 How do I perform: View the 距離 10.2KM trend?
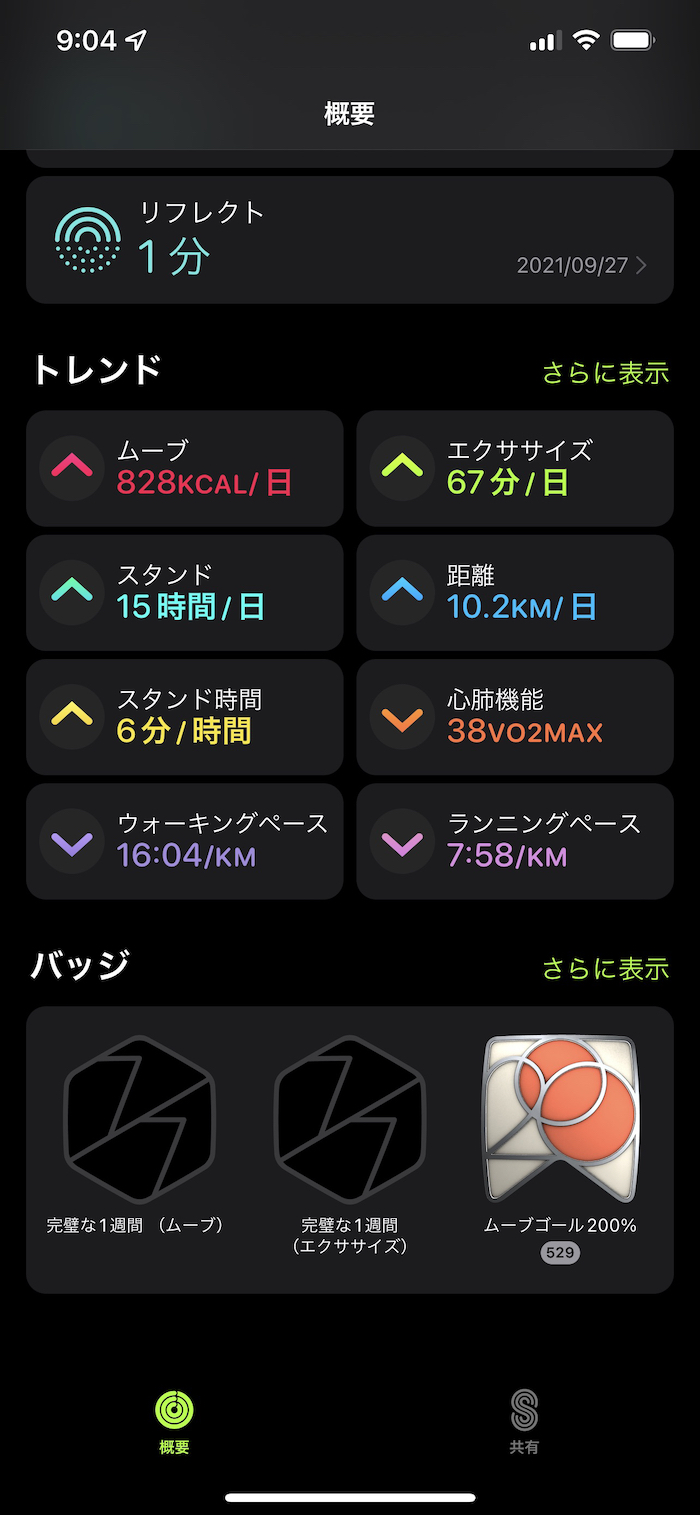pos(515,592)
